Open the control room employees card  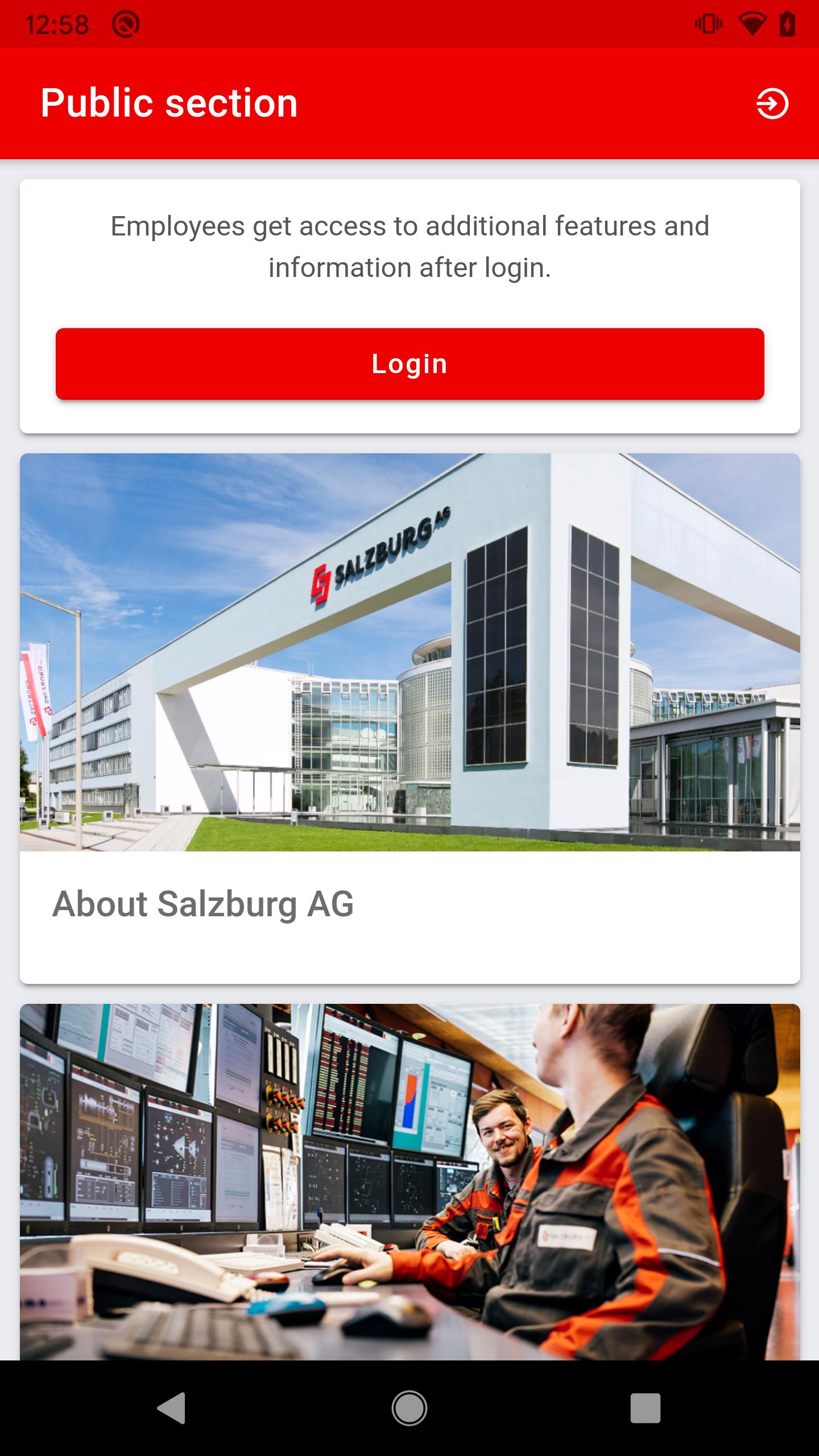(x=409, y=1182)
